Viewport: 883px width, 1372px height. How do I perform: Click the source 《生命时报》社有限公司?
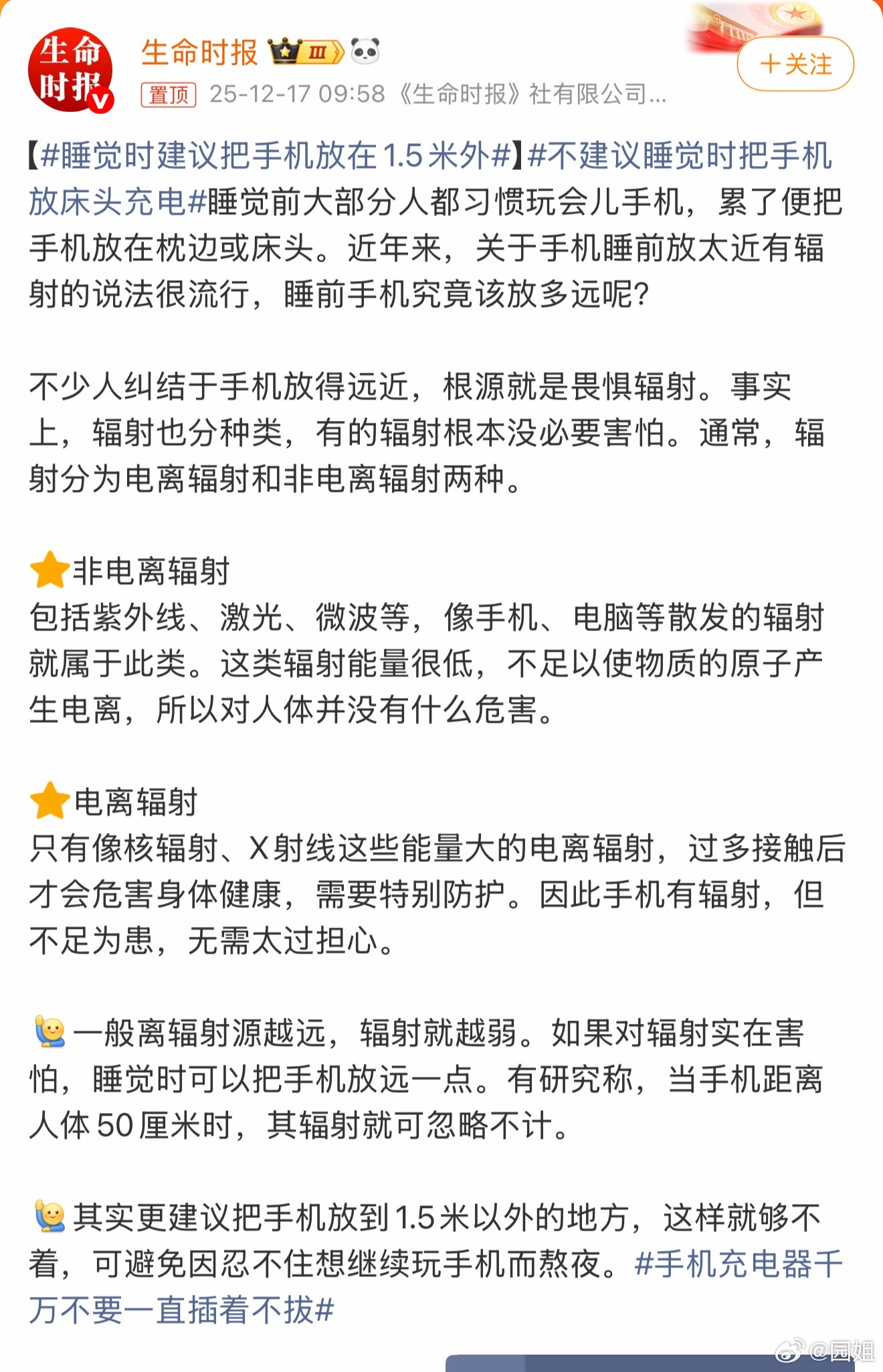528,94
